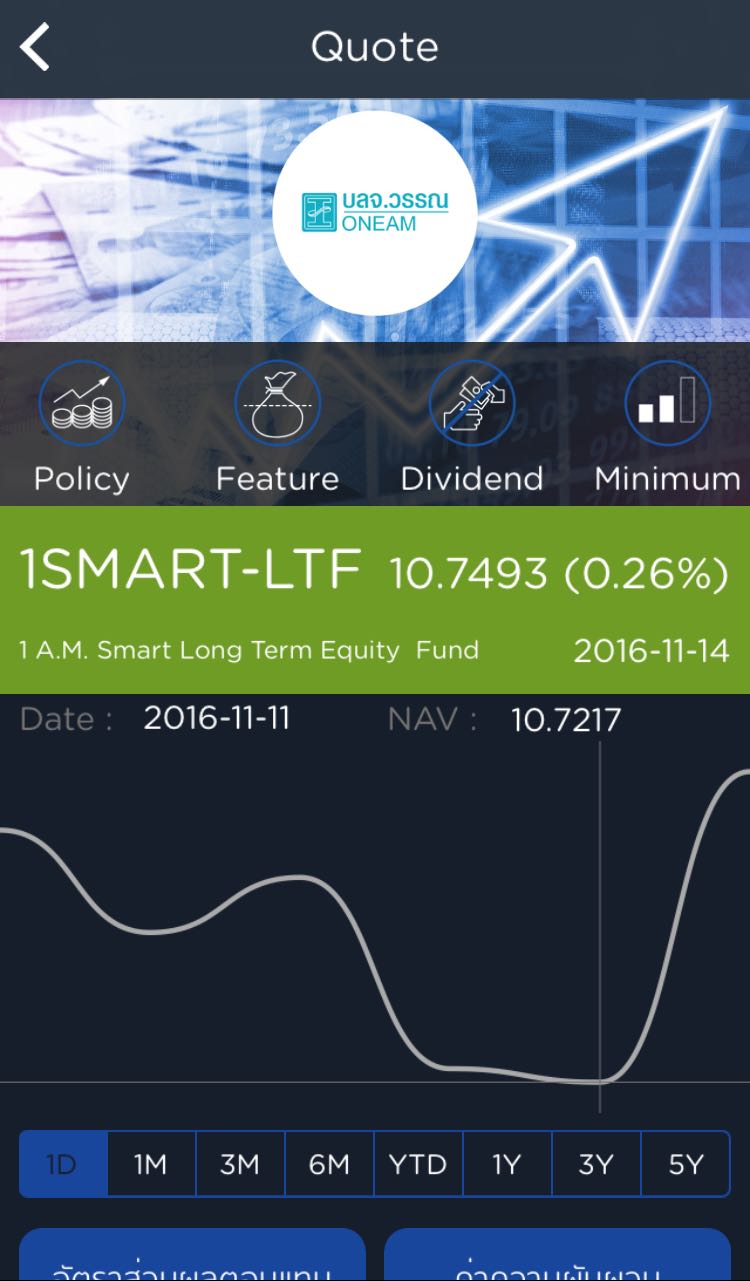This screenshot has height=1281, width=750.
Task: View the 3Y chart period
Action: point(596,1164)
